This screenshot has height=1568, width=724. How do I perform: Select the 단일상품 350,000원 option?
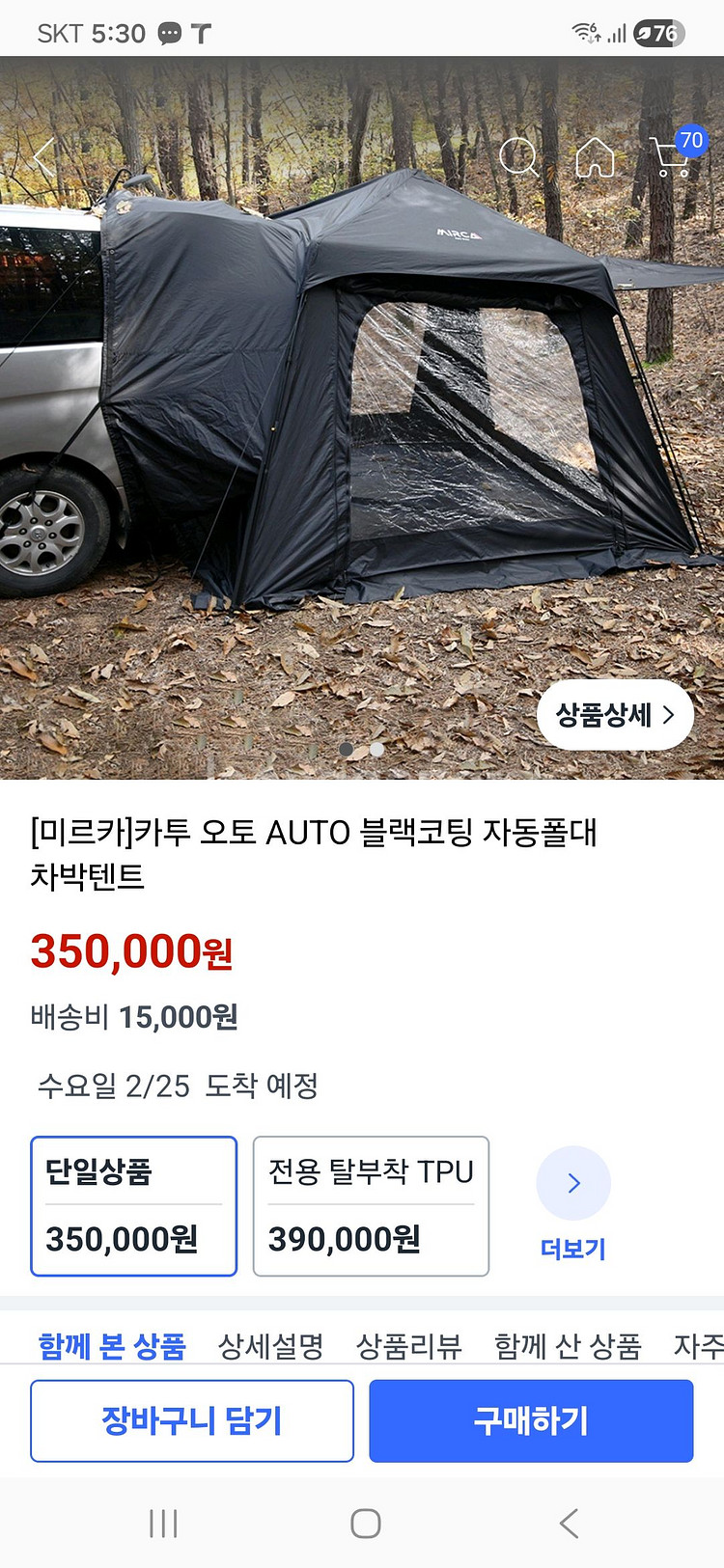pos(133,1206)
